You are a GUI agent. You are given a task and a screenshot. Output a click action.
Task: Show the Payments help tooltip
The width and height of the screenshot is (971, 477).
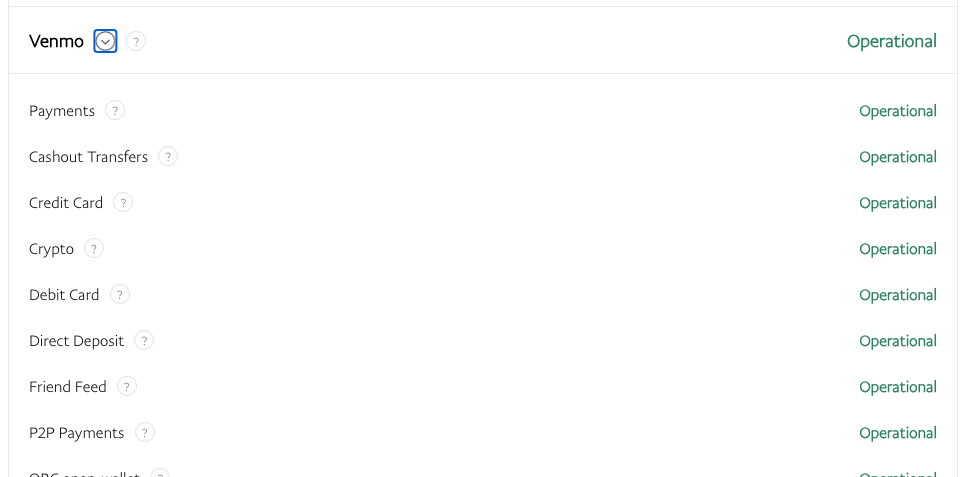click(x=115, y=111)
